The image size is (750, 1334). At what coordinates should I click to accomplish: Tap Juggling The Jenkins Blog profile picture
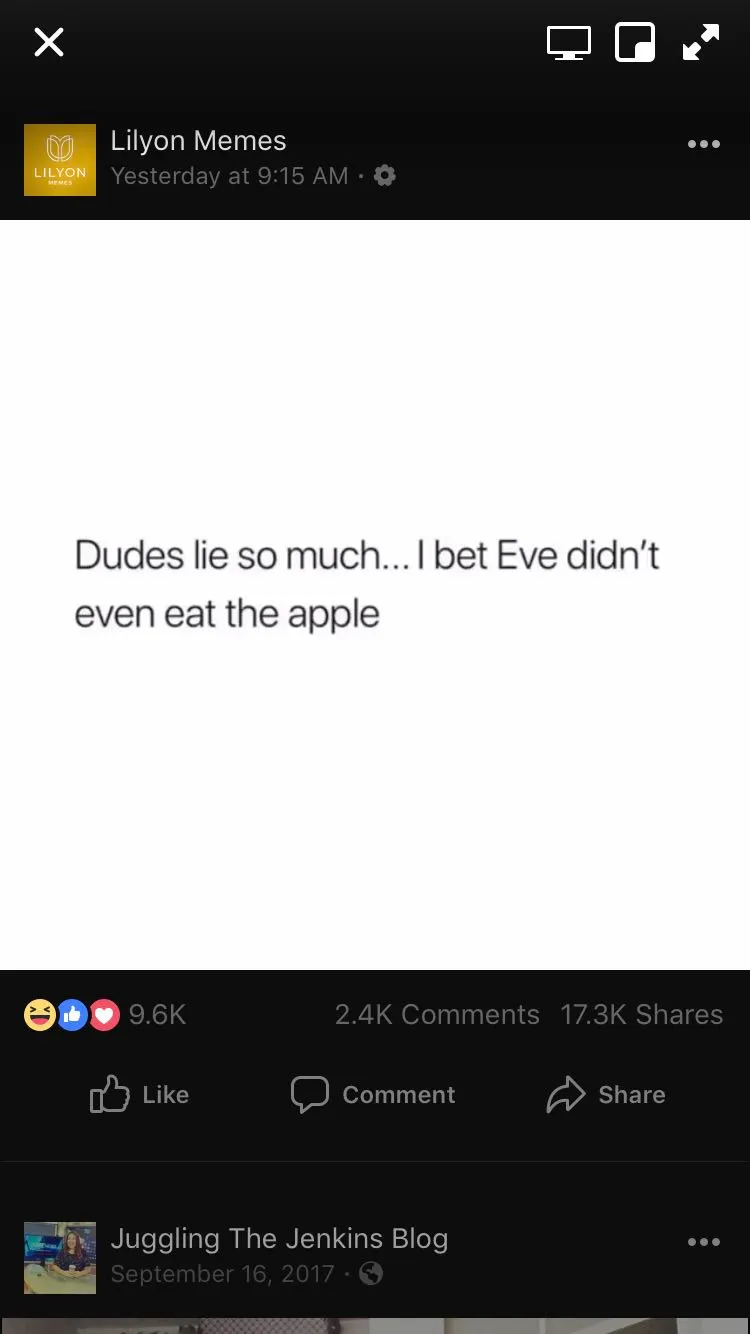point(60,1257)
